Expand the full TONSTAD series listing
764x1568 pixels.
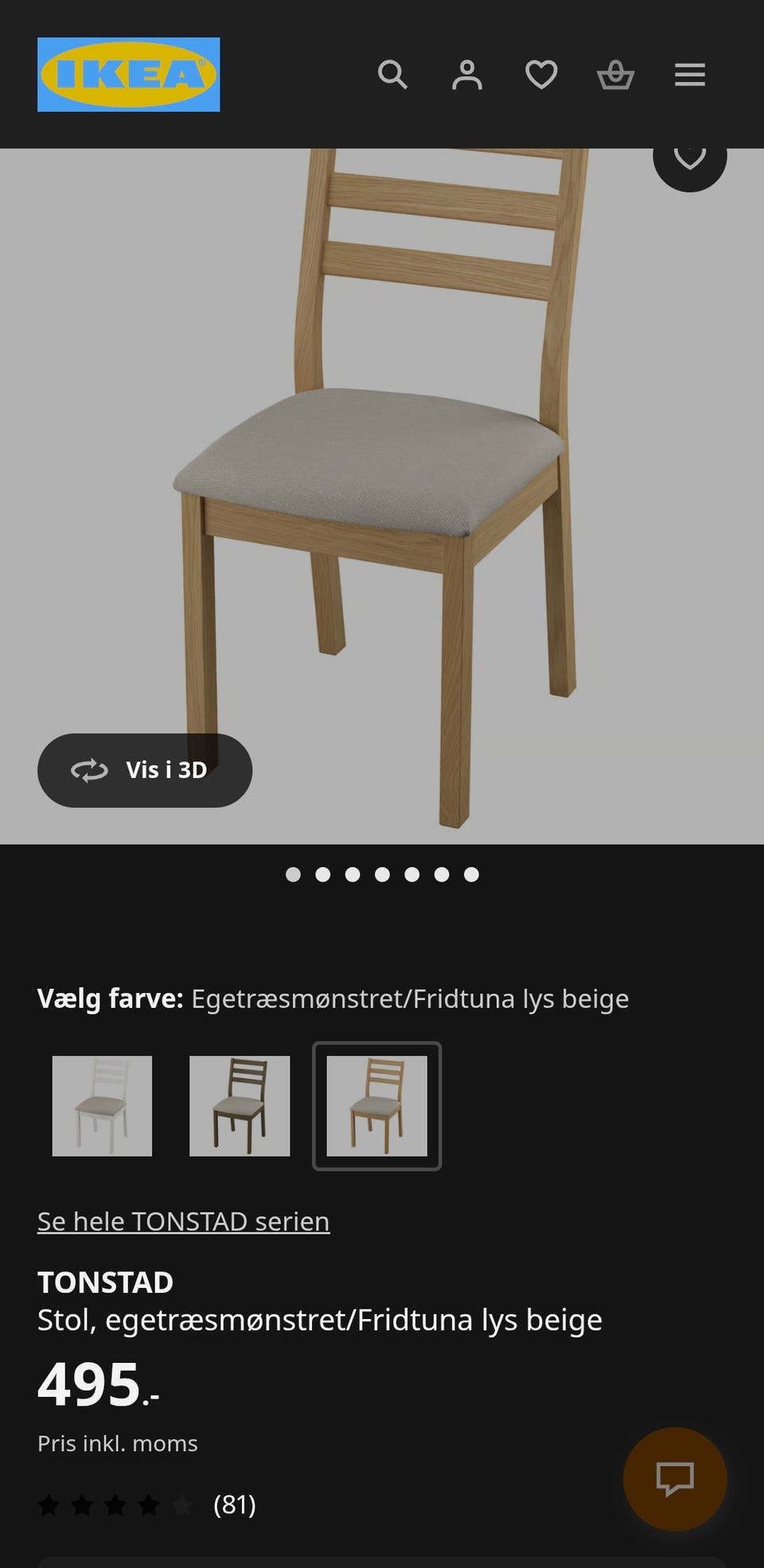coord(184,1221)
